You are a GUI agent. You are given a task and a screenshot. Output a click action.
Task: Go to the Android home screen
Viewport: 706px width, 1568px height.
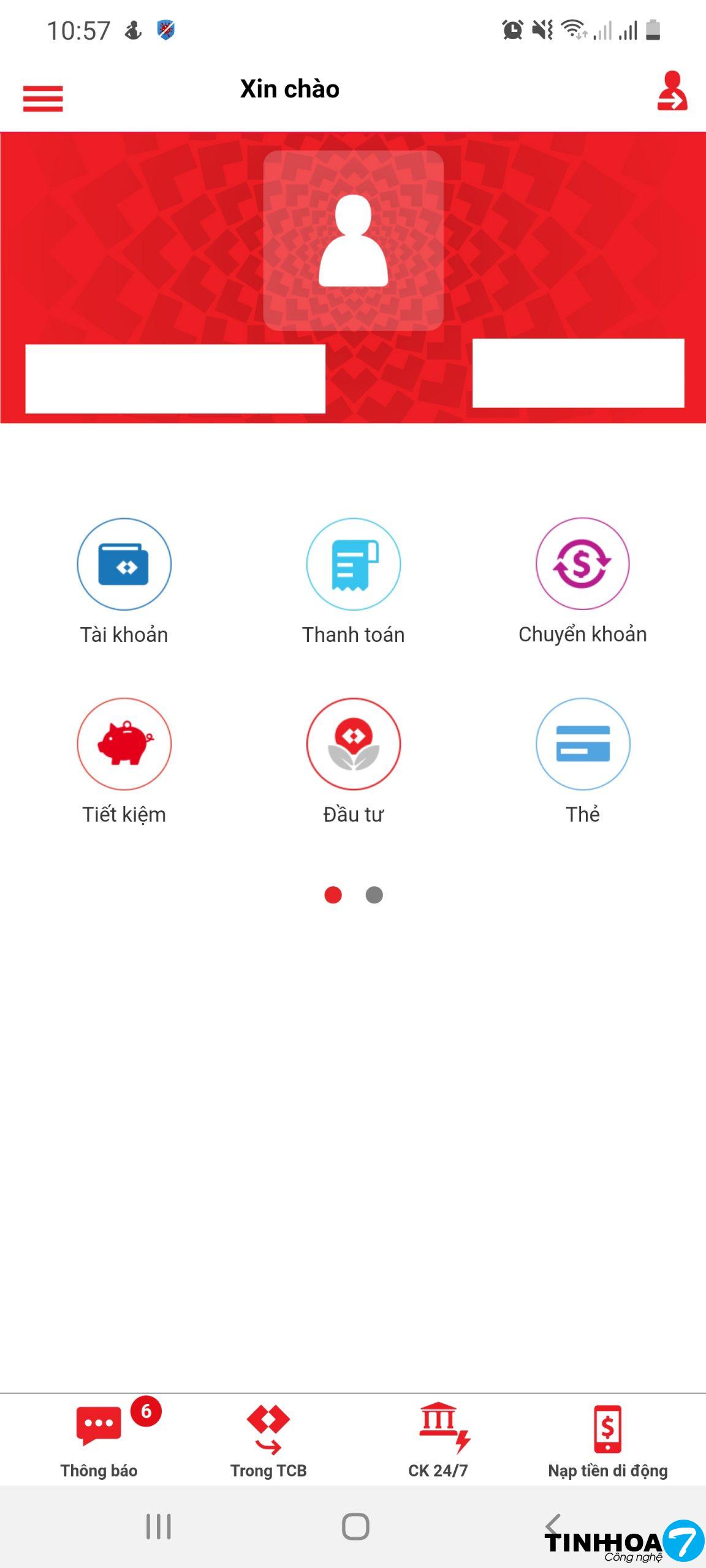[355, 1526]
